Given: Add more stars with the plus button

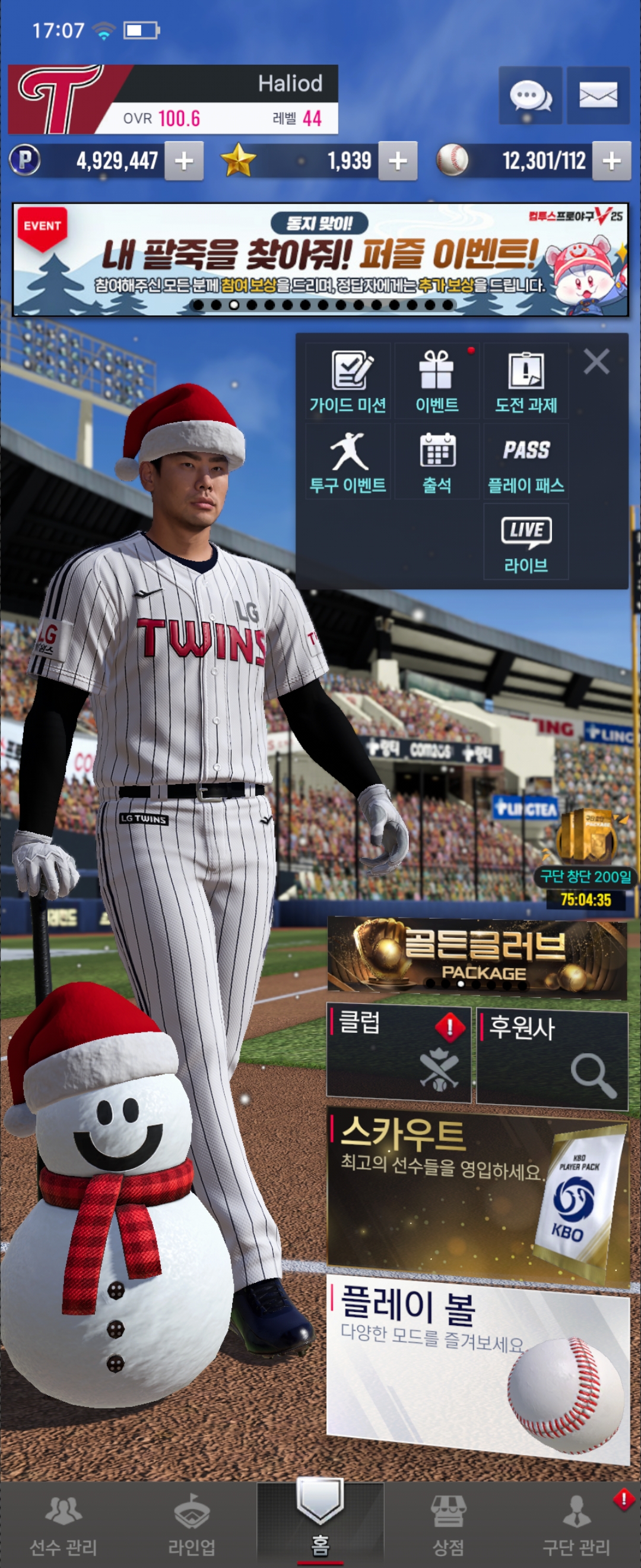Looking at the screenshot, I should [x=398, y=162].
